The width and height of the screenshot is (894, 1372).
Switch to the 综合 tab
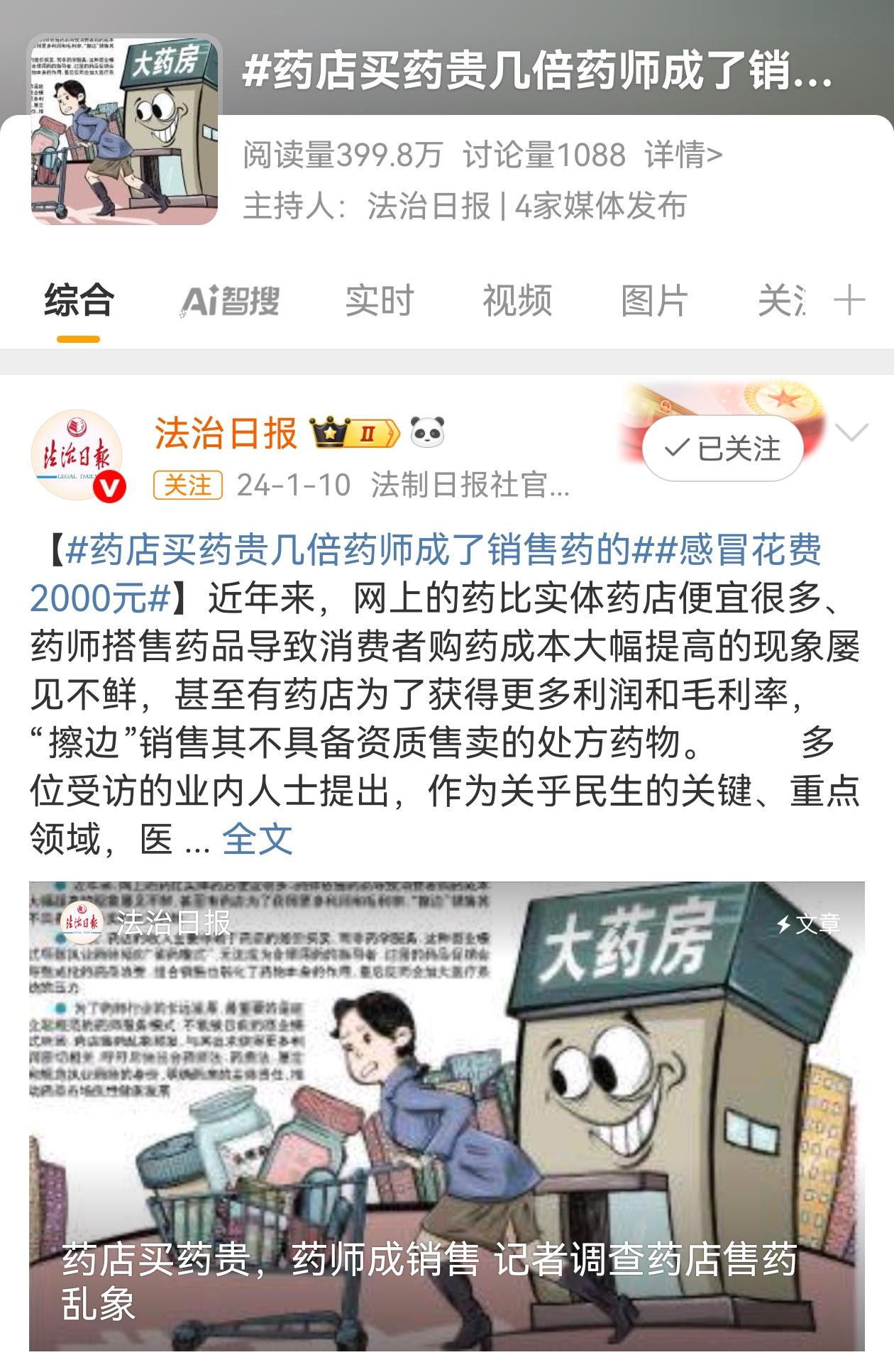79,301
